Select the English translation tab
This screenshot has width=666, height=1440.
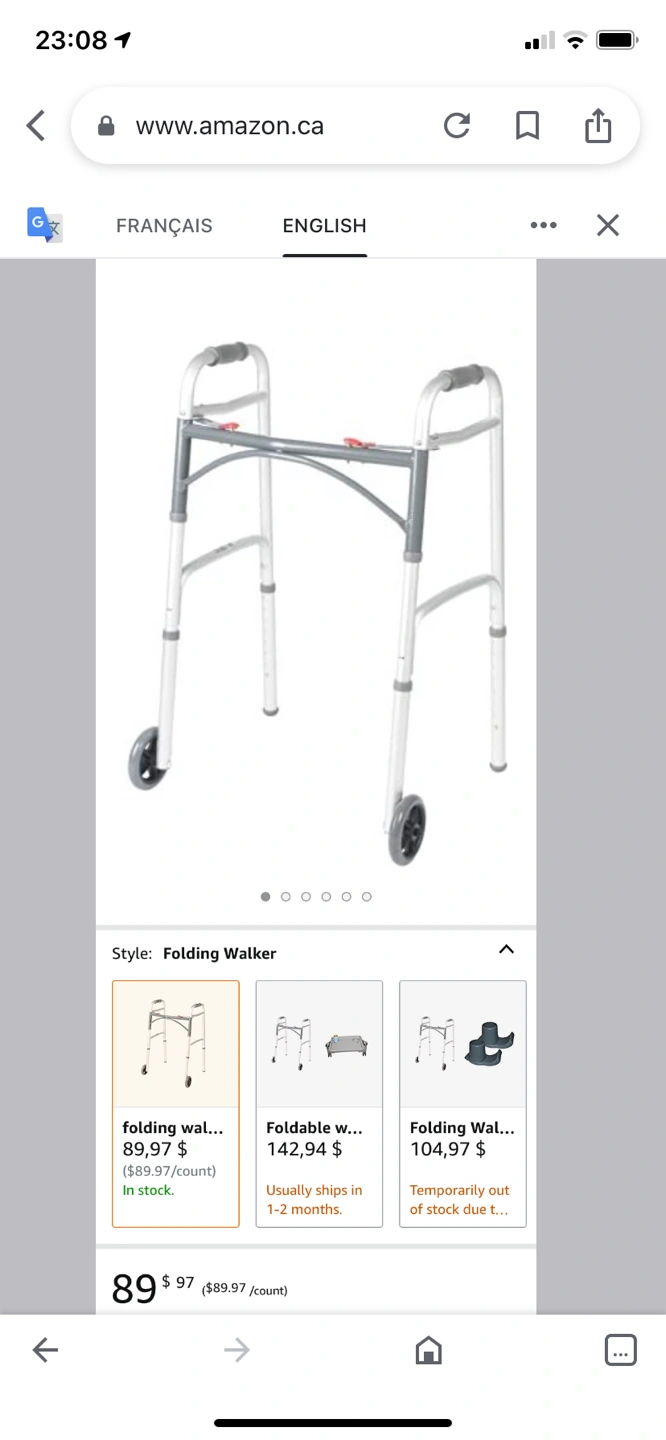(324, 226)
